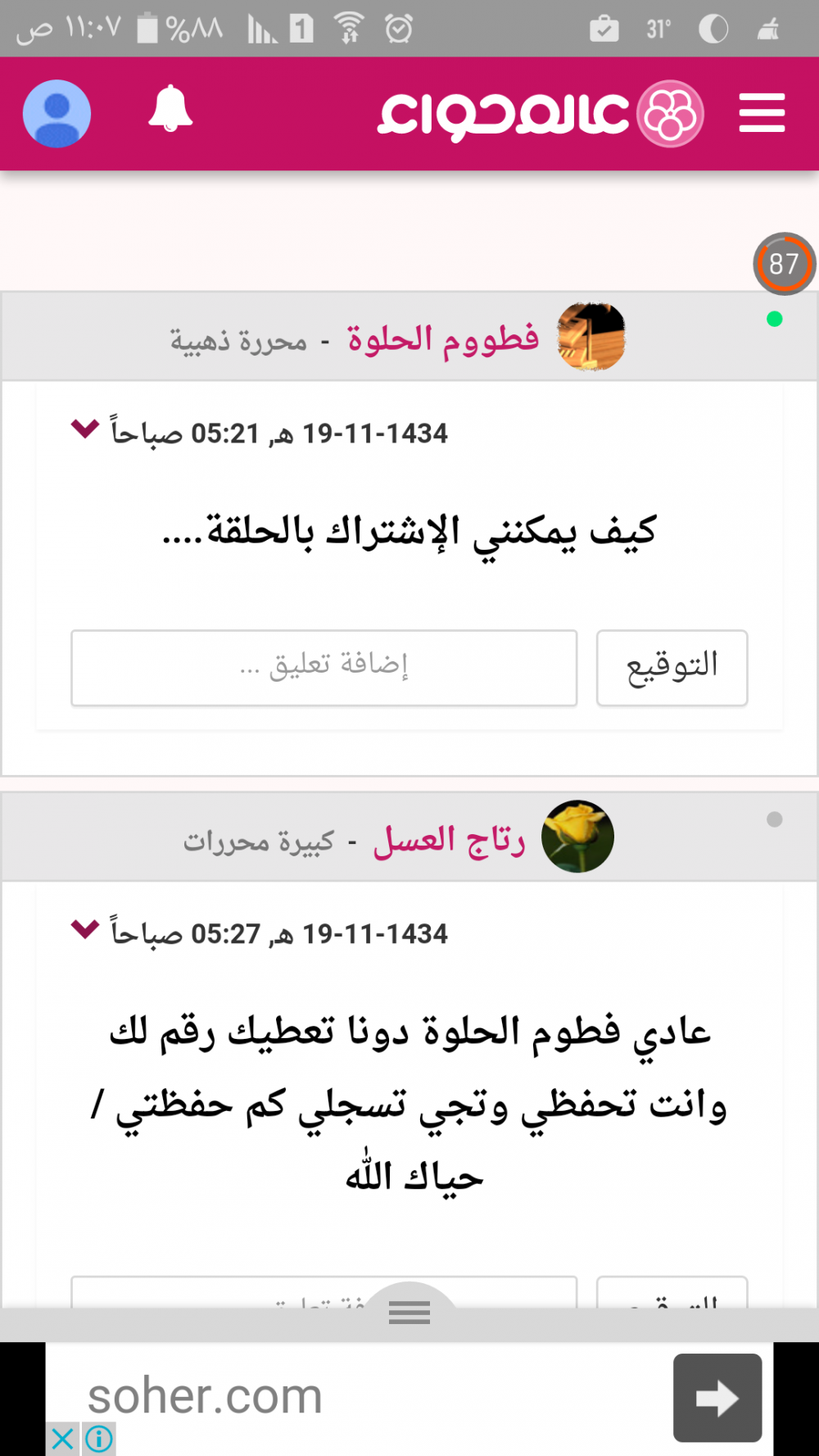Tap the soher.com ad arrow button
819x1456 pixels.
pyautogui.click(x=717, y=1398)
